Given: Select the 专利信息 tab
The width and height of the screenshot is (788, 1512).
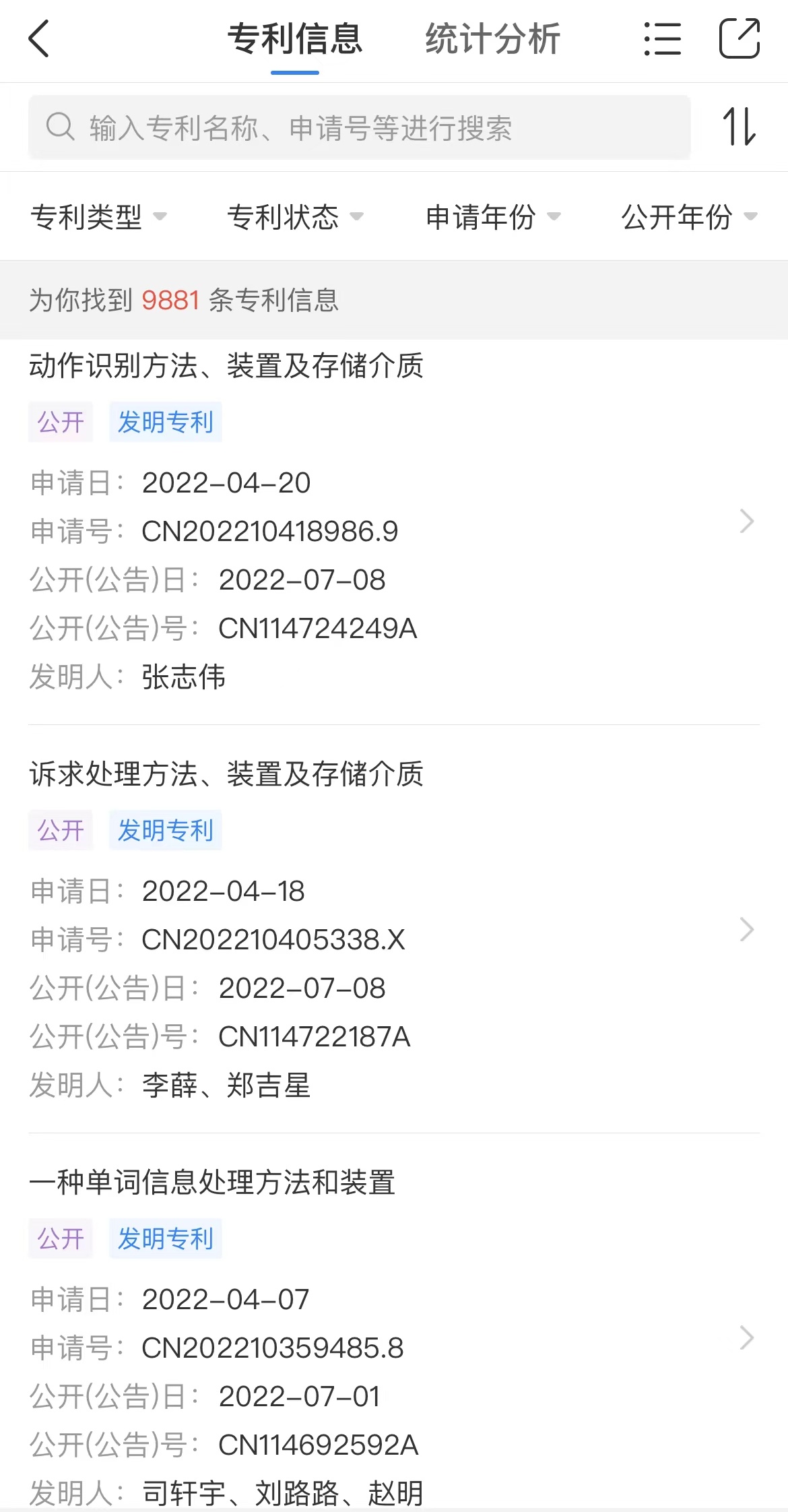Looking at the screenshot, I should click(x=295, y=39).
